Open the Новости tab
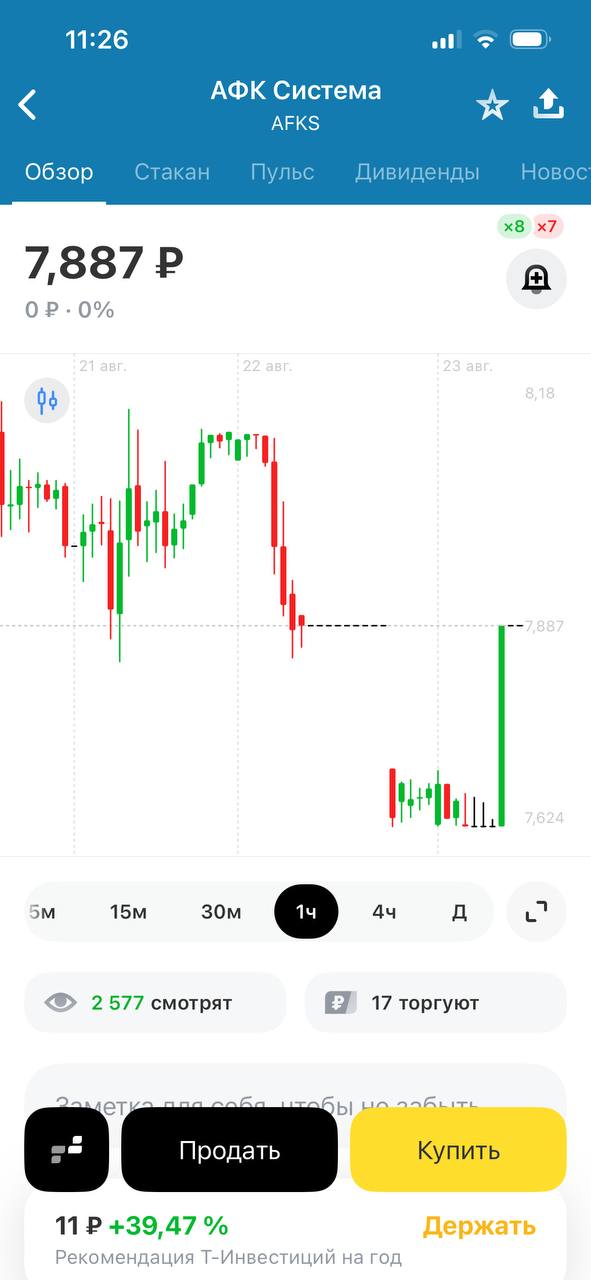Screen dimensions: 591x1280 (x=555, y=172)
